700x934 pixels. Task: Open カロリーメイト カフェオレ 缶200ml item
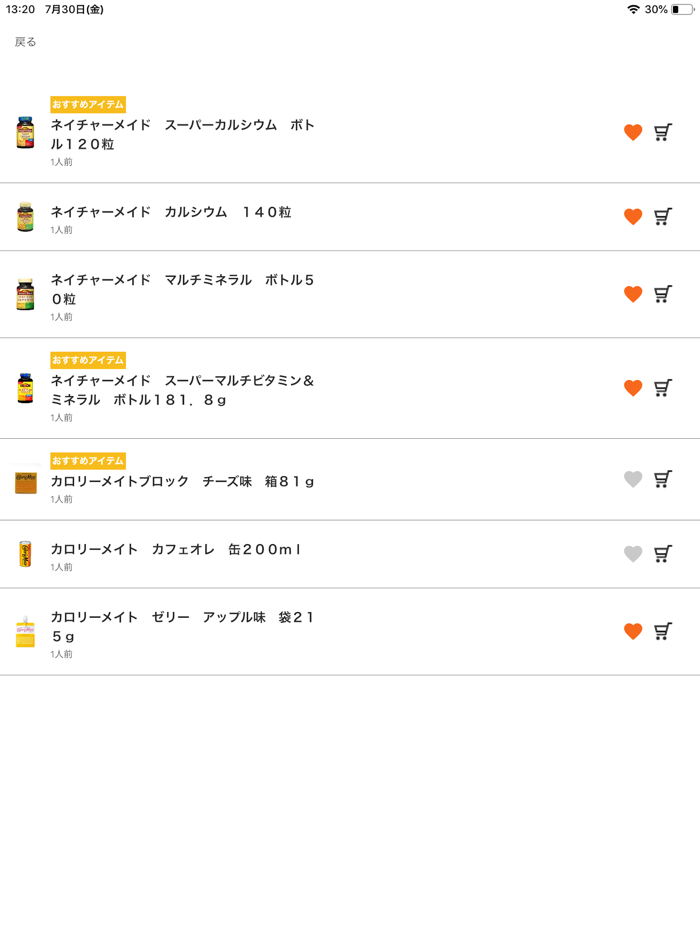point(176,549)
